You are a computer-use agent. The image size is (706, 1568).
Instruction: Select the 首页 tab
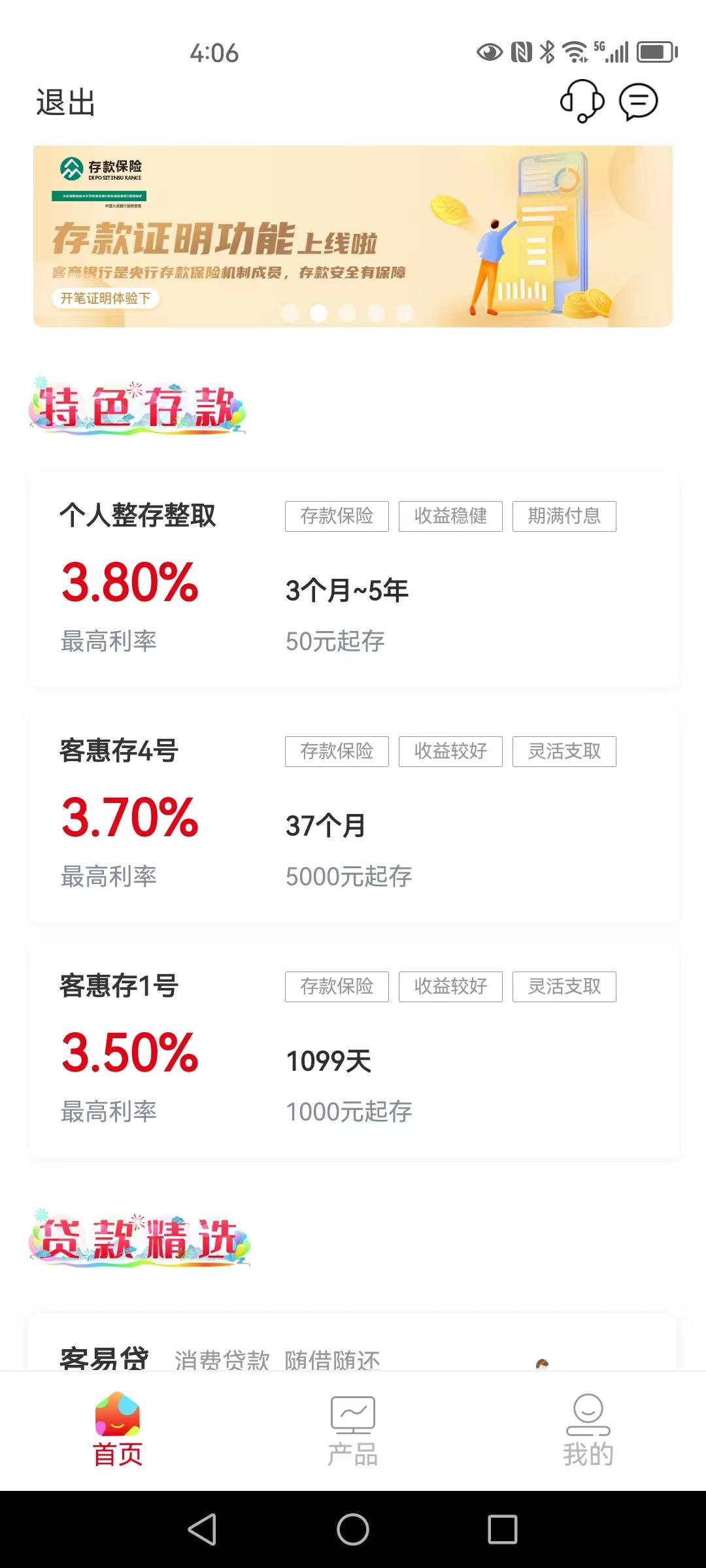click(118, 1431)
